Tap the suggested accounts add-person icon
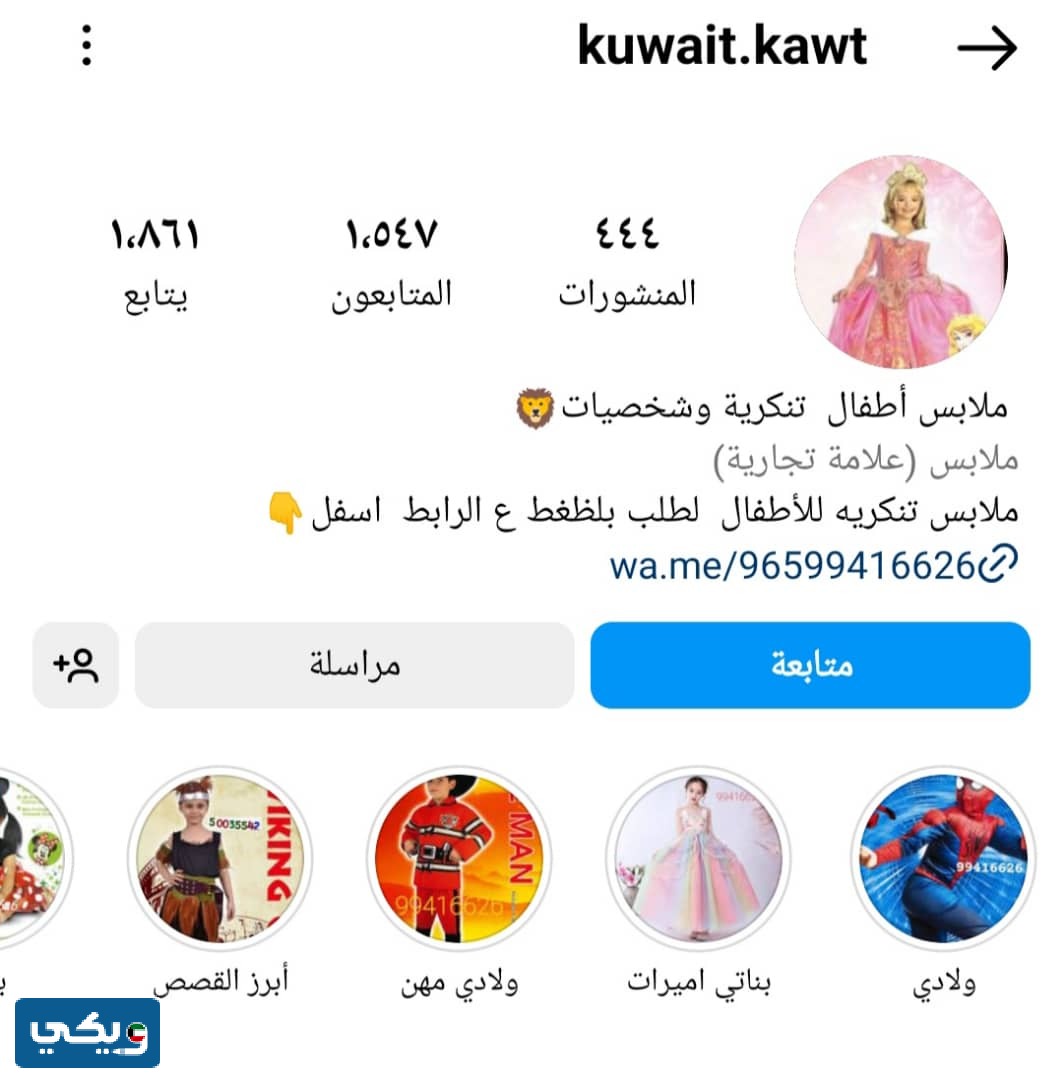This screenshot has width=1063, height=1080. pyautogui.click(x=75, y=665)
